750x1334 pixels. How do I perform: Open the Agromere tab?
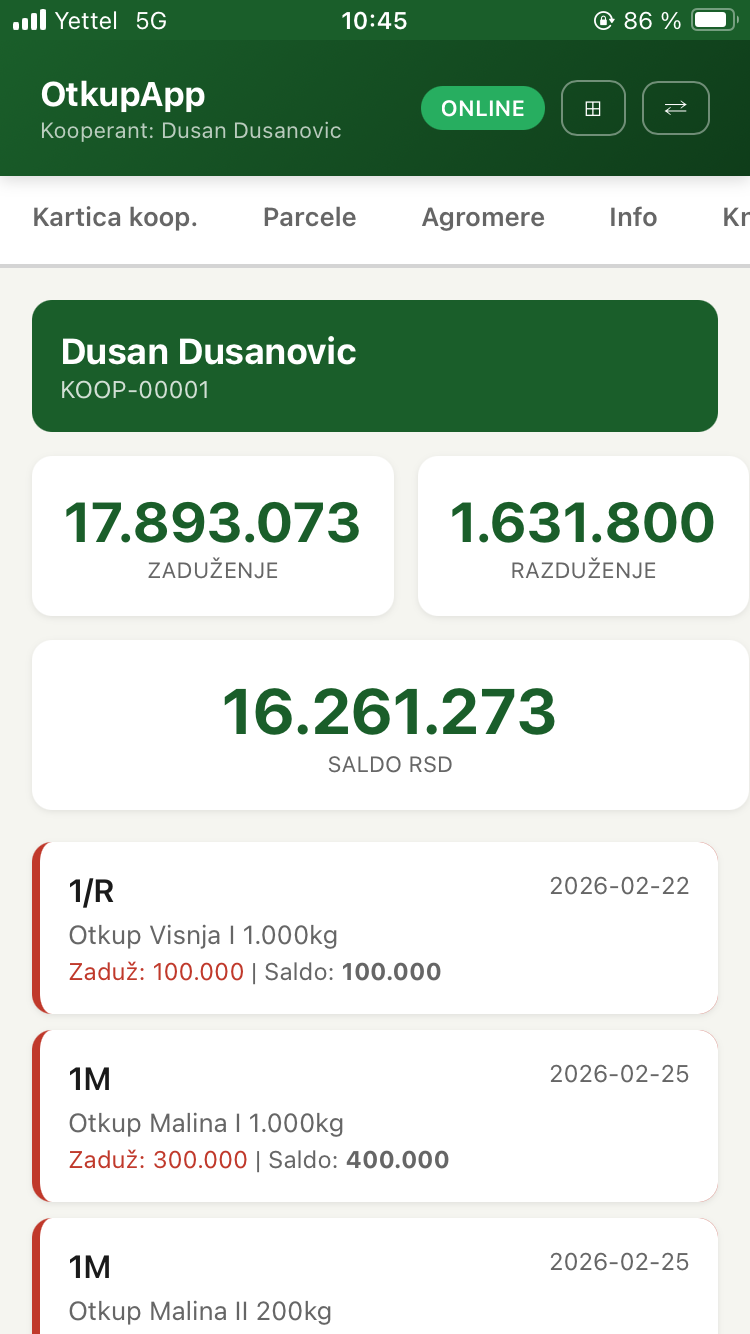[483, 217]
